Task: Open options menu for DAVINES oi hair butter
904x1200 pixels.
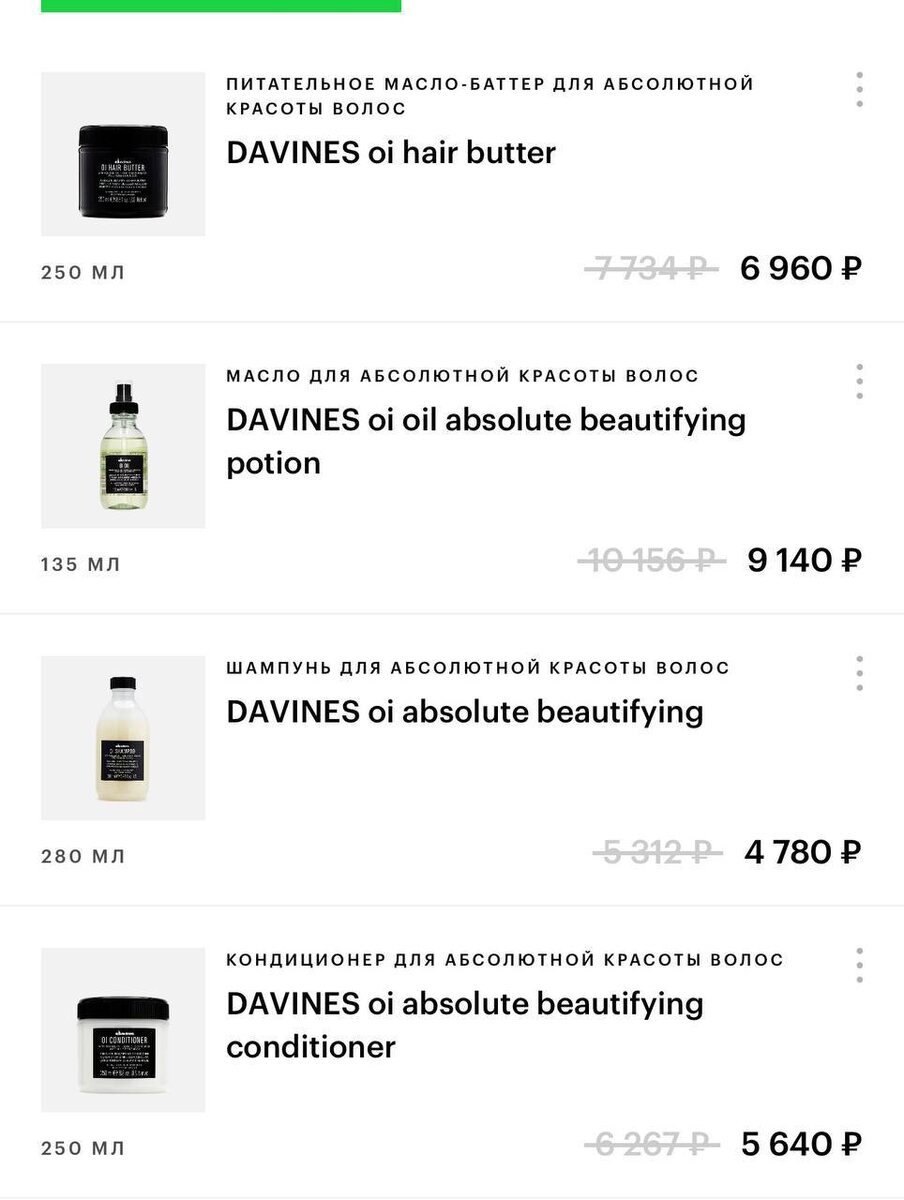Action: tap(859, 90)
